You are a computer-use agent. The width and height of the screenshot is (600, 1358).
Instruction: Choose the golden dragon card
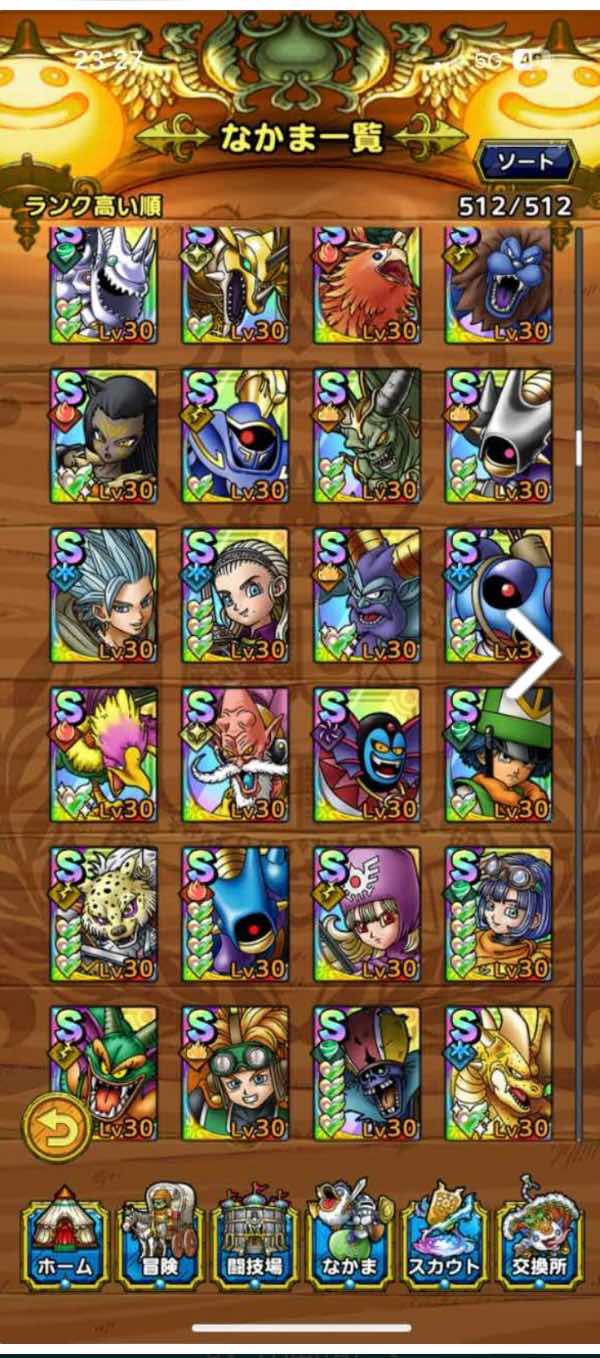click(x=499, y=1073)
